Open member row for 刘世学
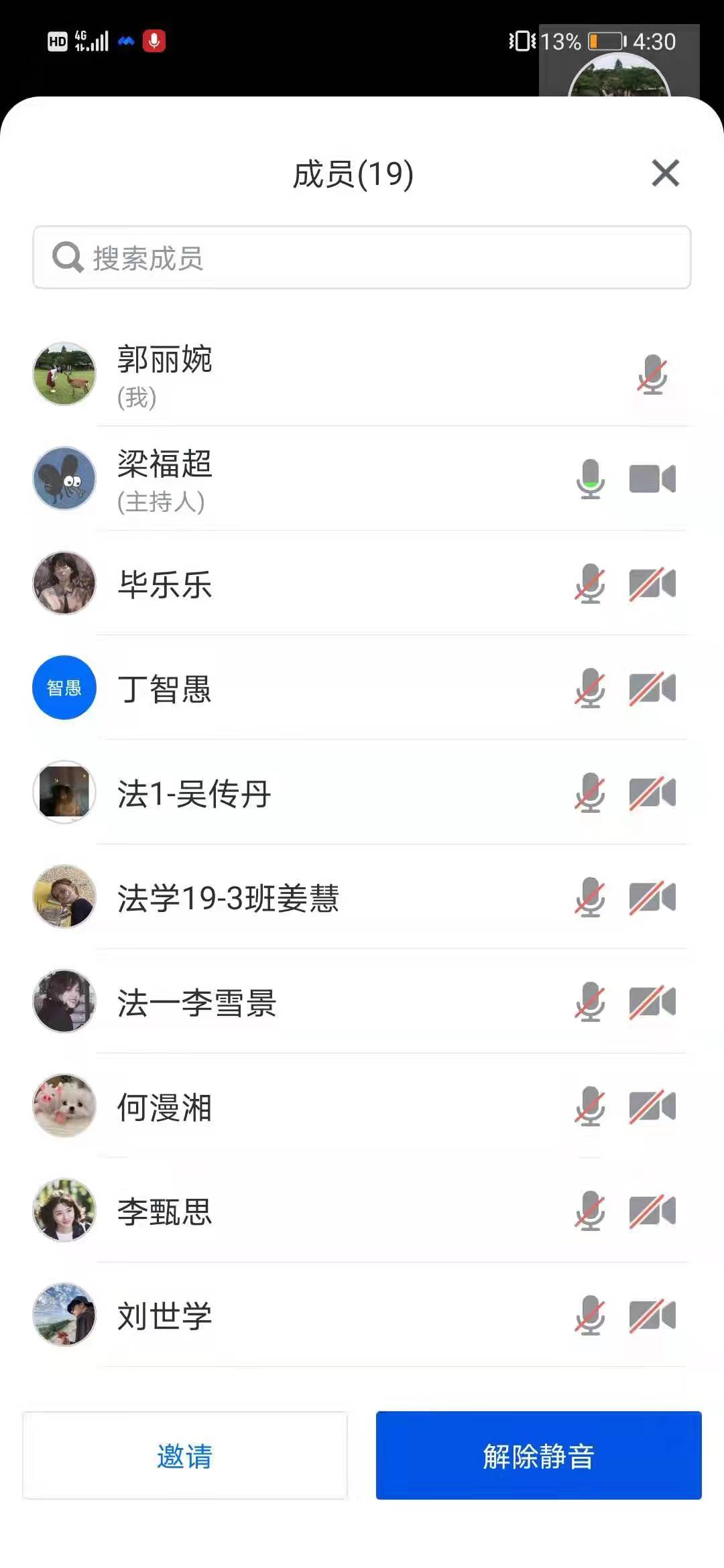 pos(165,1315)
